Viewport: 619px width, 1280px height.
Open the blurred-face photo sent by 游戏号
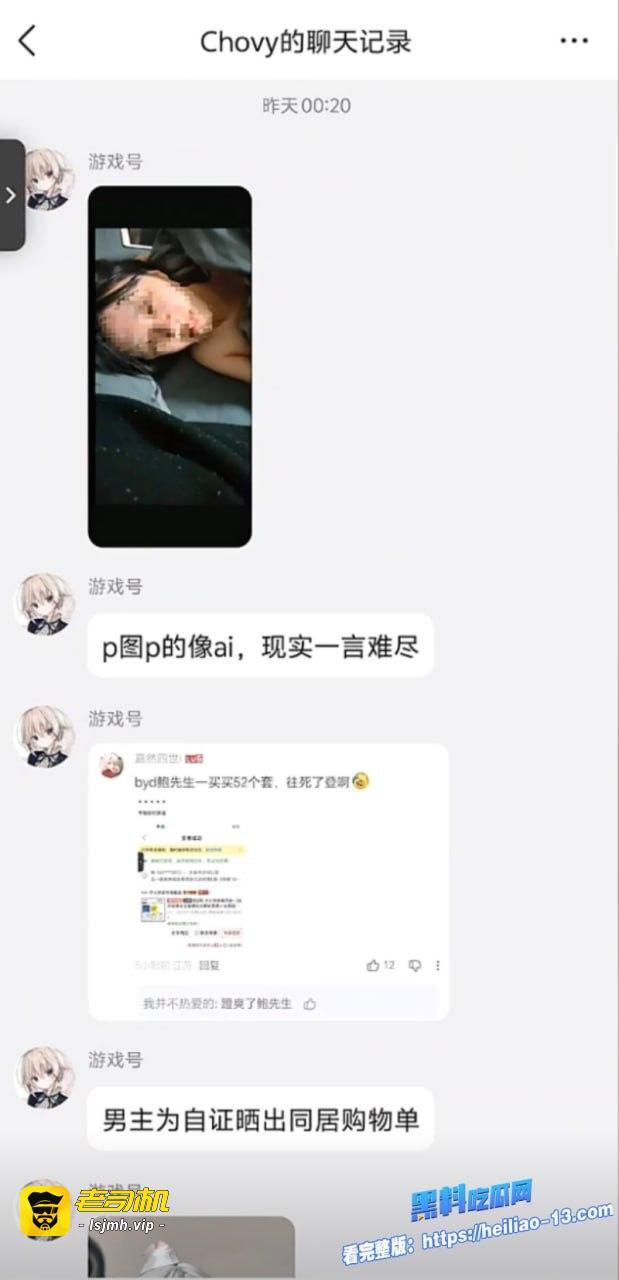pos(170,366)
